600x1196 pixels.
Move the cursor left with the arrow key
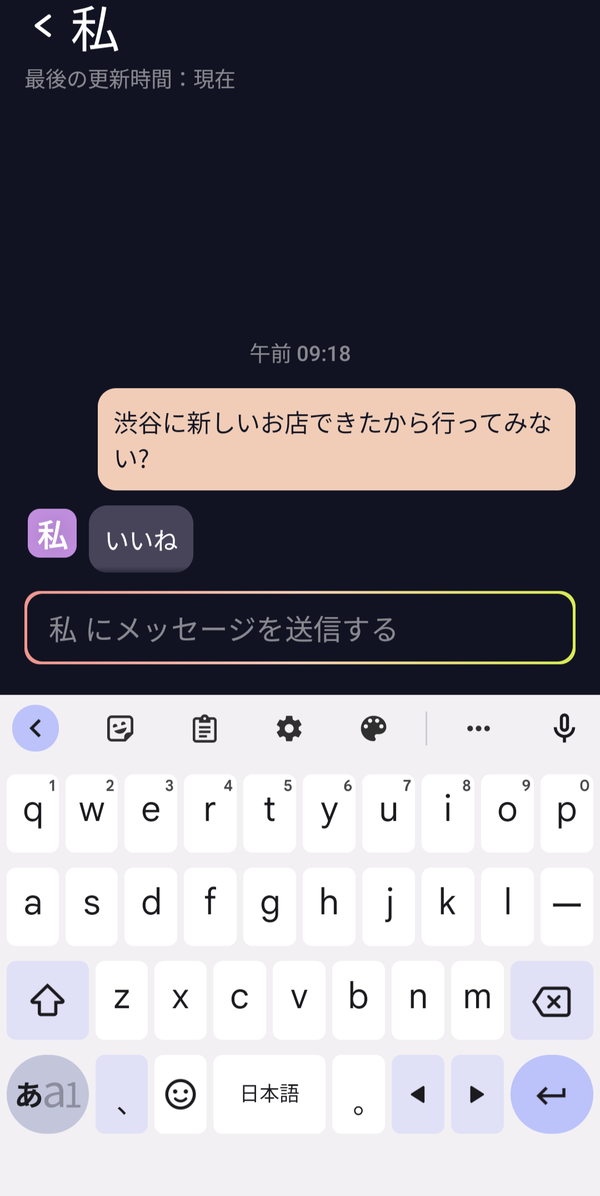tap(418, 1095)
